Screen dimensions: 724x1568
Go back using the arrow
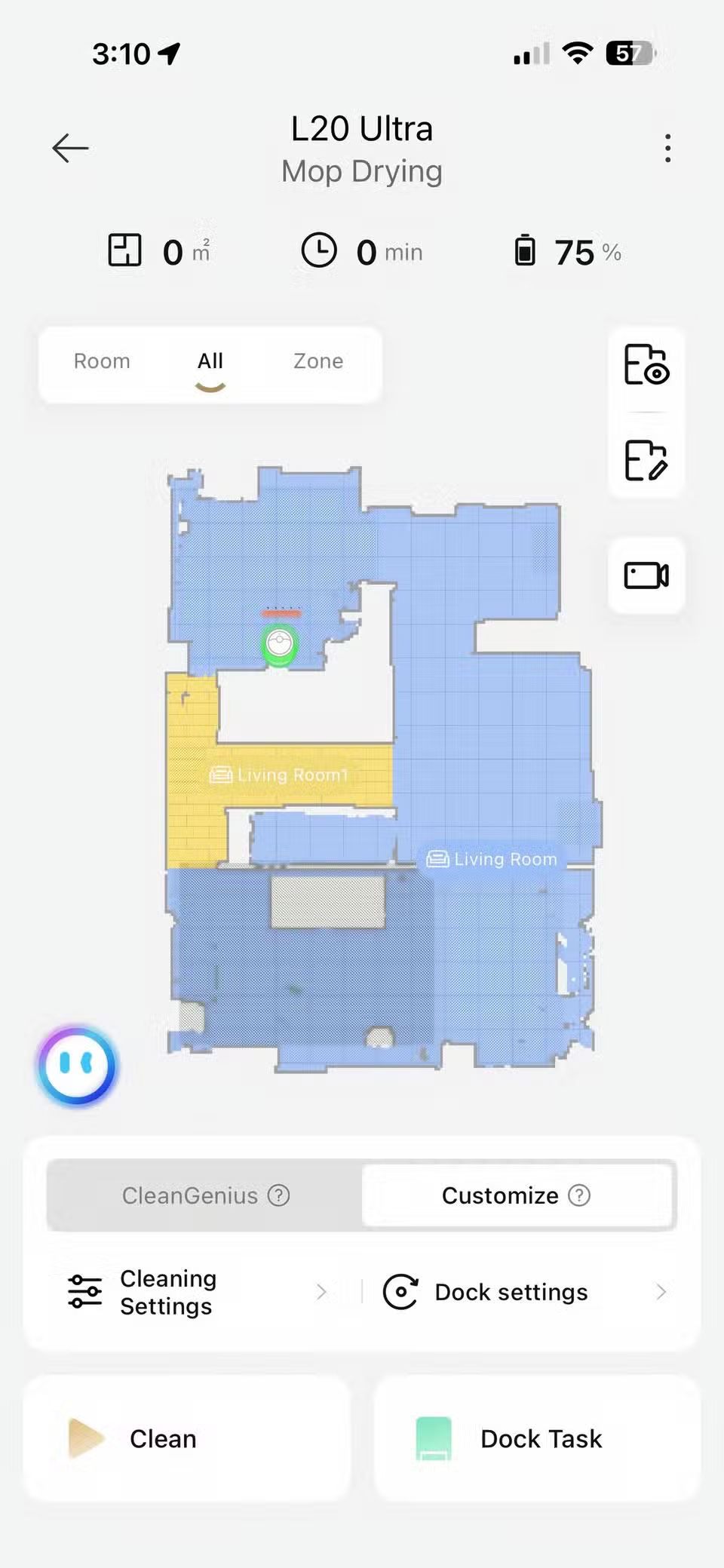coord(71,148)
